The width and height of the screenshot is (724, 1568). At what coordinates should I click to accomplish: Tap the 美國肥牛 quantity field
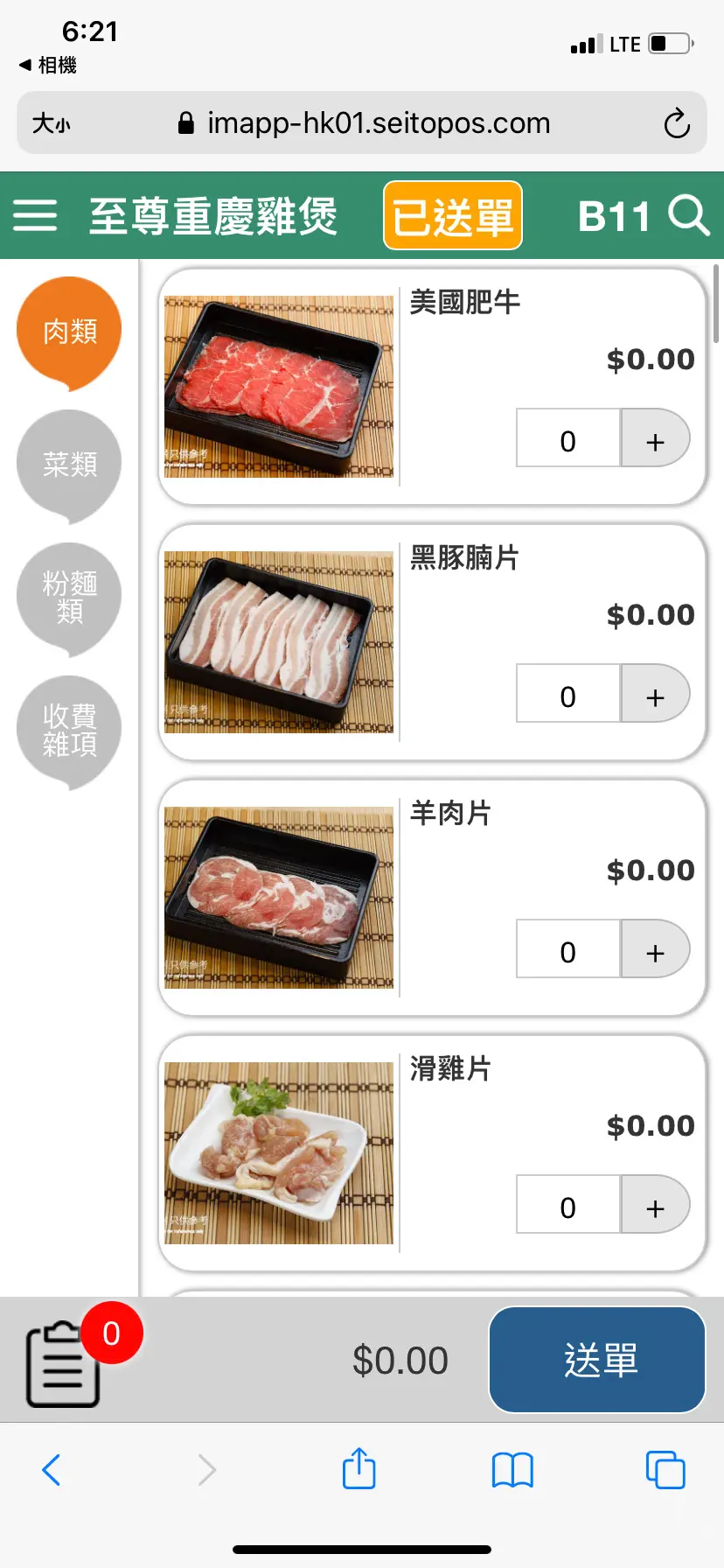[x=568, y=441]
